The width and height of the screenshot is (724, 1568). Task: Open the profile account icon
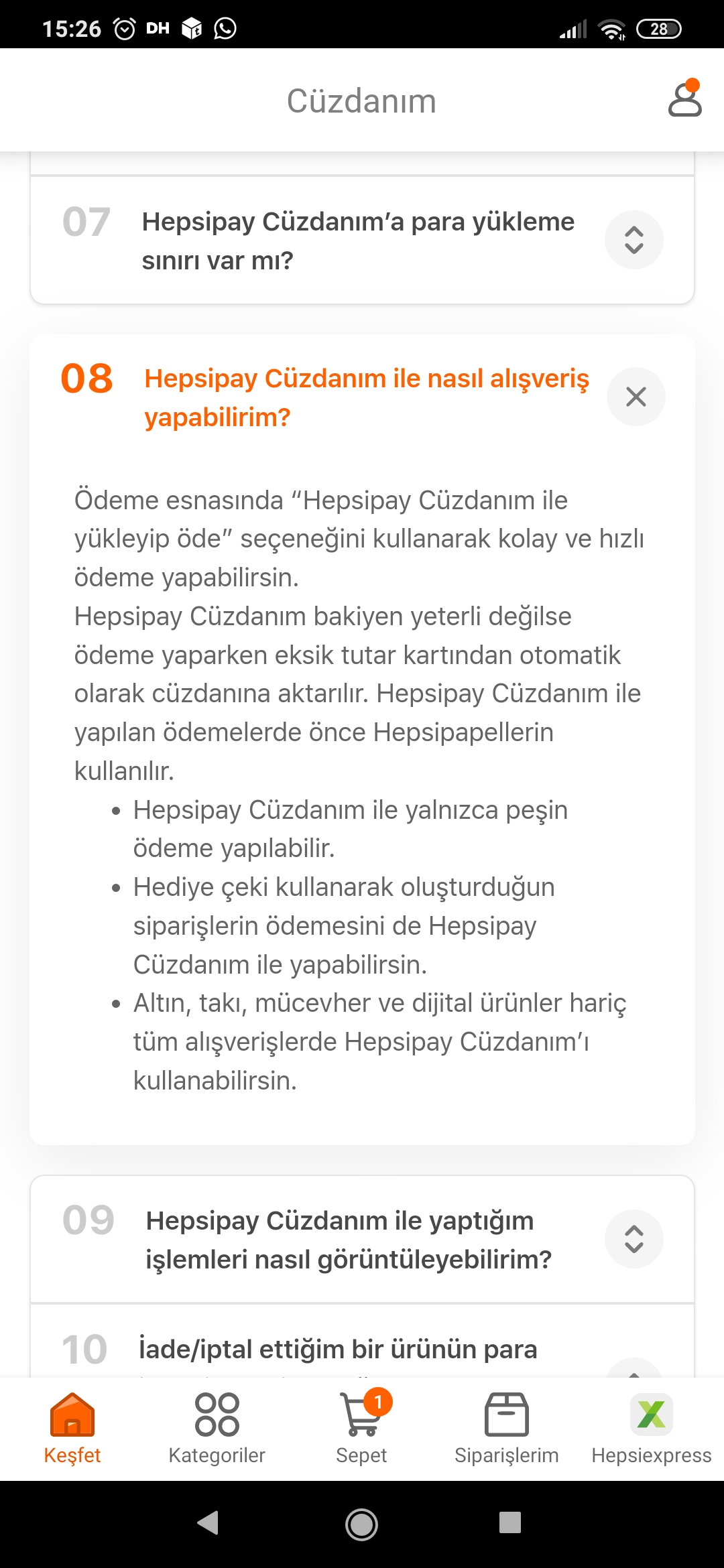[684, 99]
